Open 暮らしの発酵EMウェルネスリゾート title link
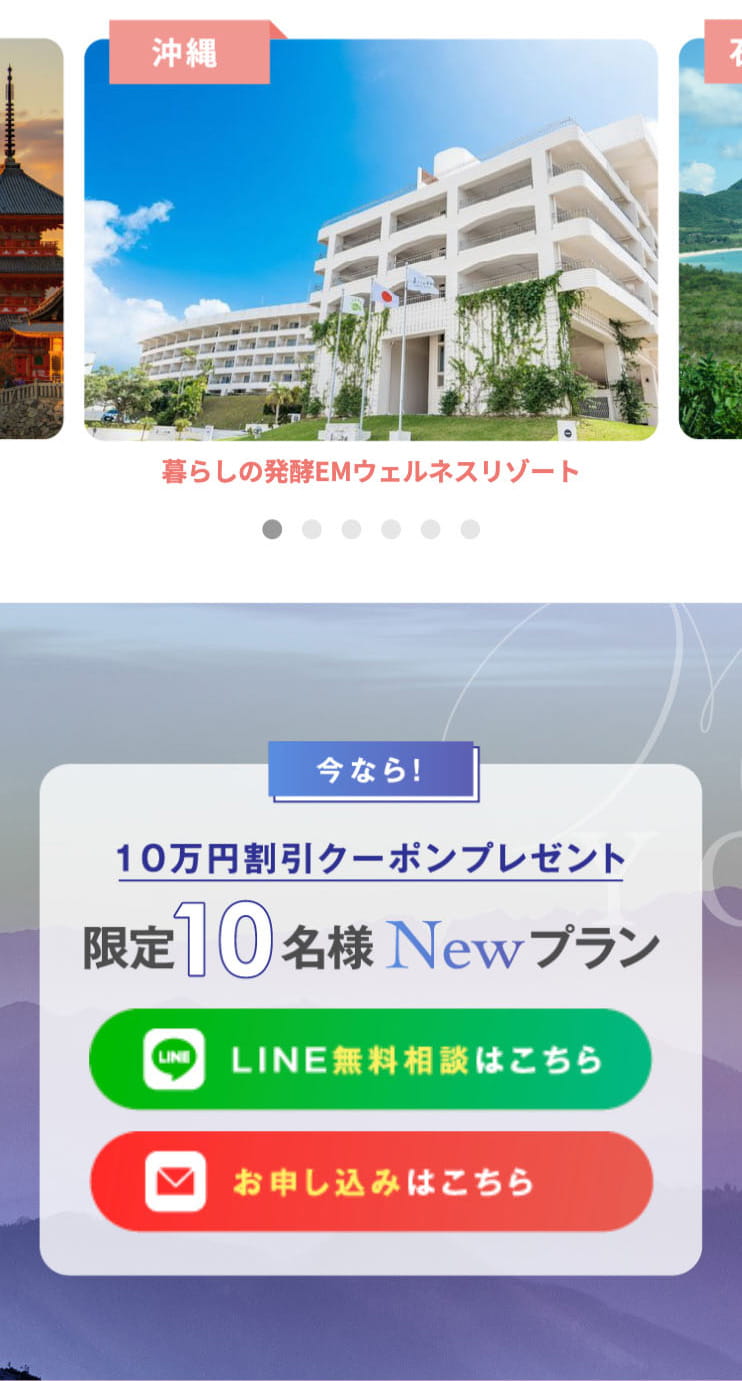The image size is (742, 1381). (370, 471)
